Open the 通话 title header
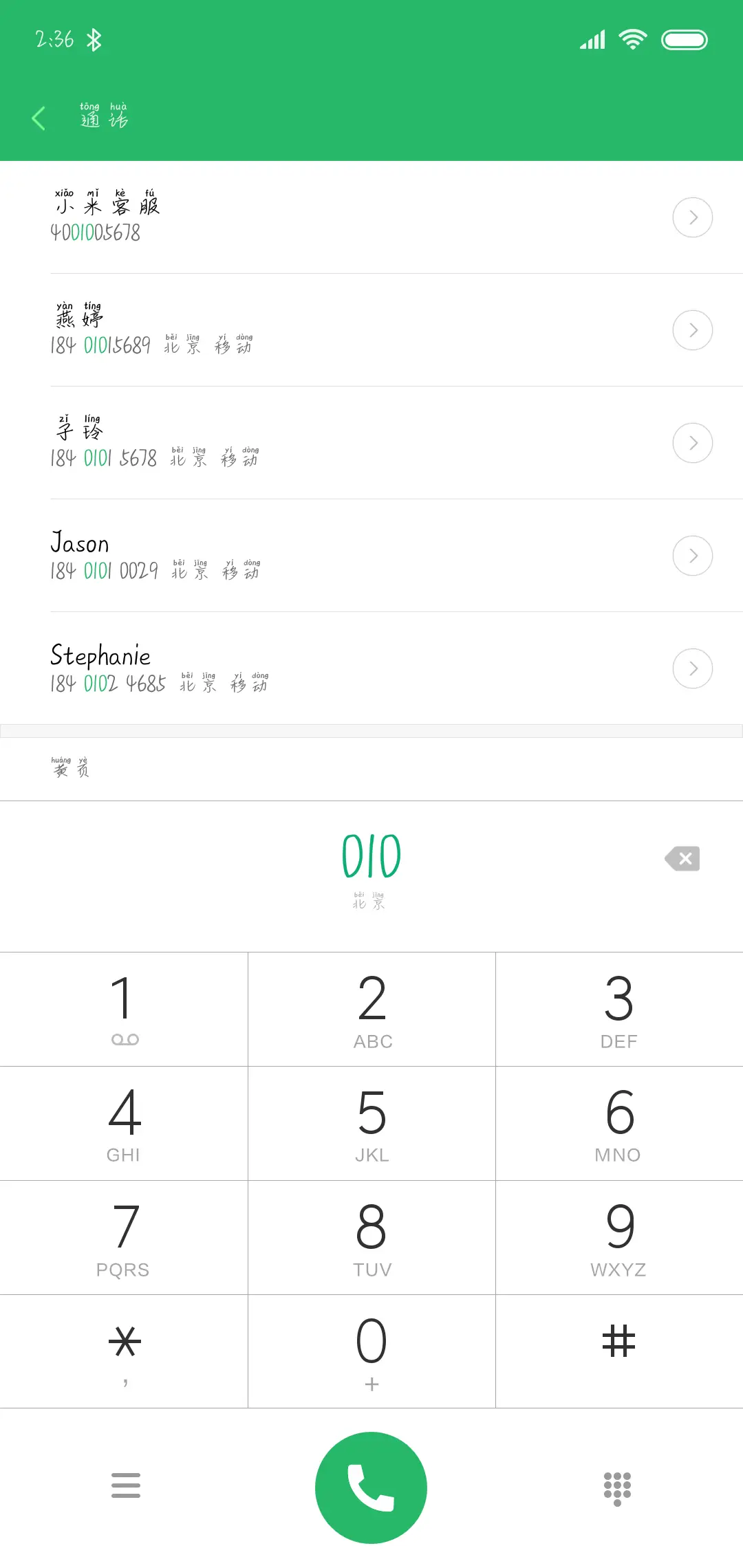Image resolution: width=743 pixels, height=1568 pixels. tap(102, 118)
